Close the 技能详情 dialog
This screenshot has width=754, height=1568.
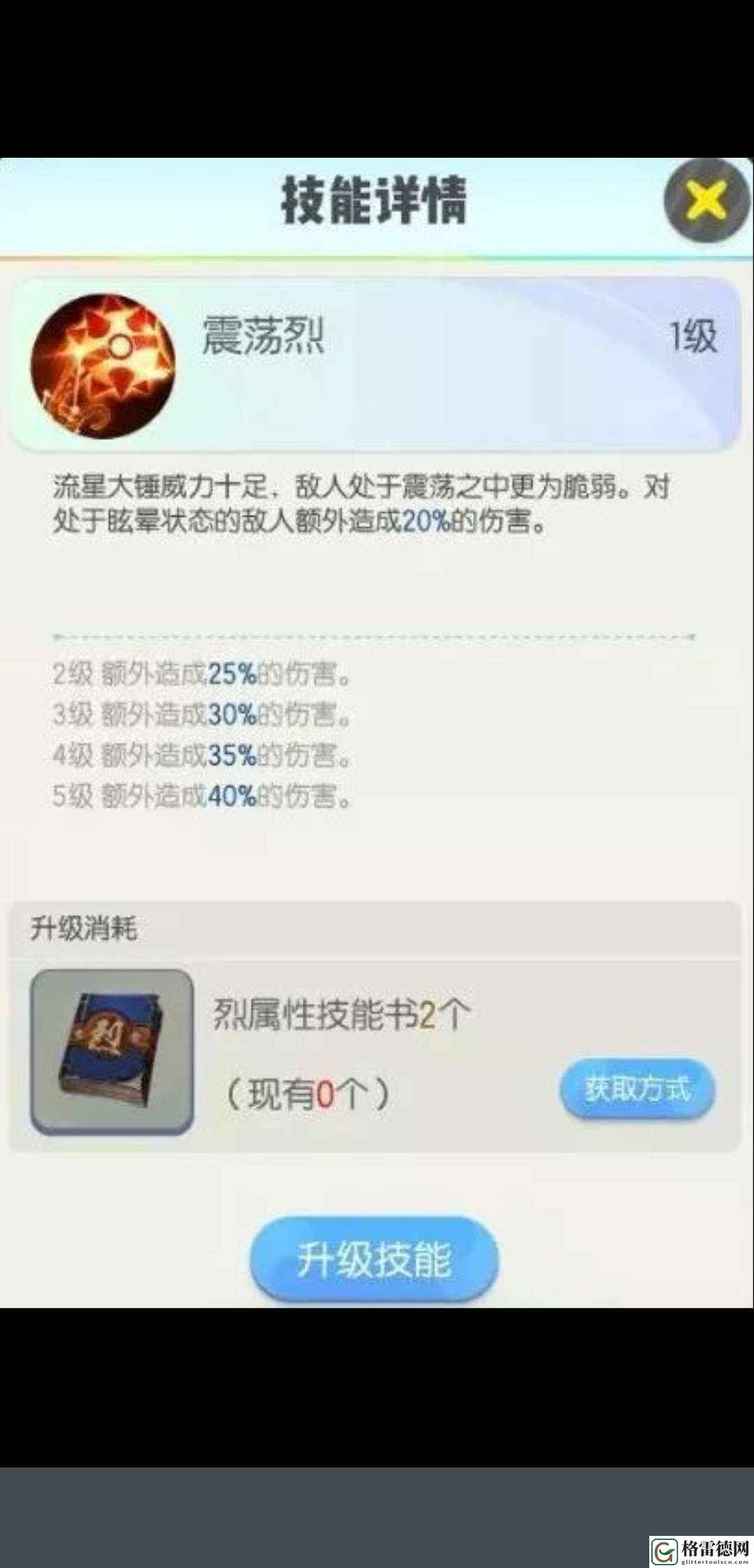(707, 202)
